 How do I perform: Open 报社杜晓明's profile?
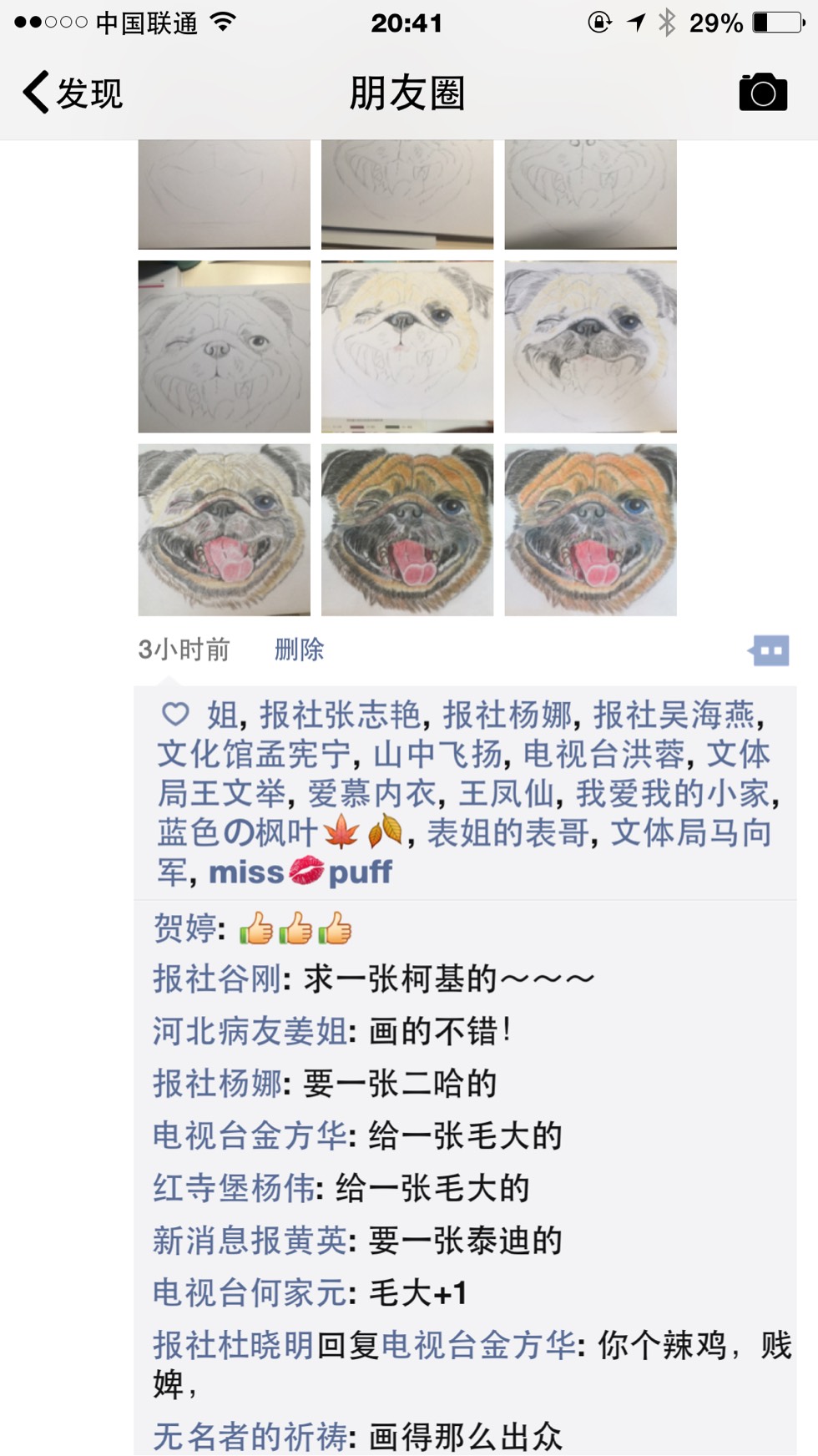[x=234, y=1345]
